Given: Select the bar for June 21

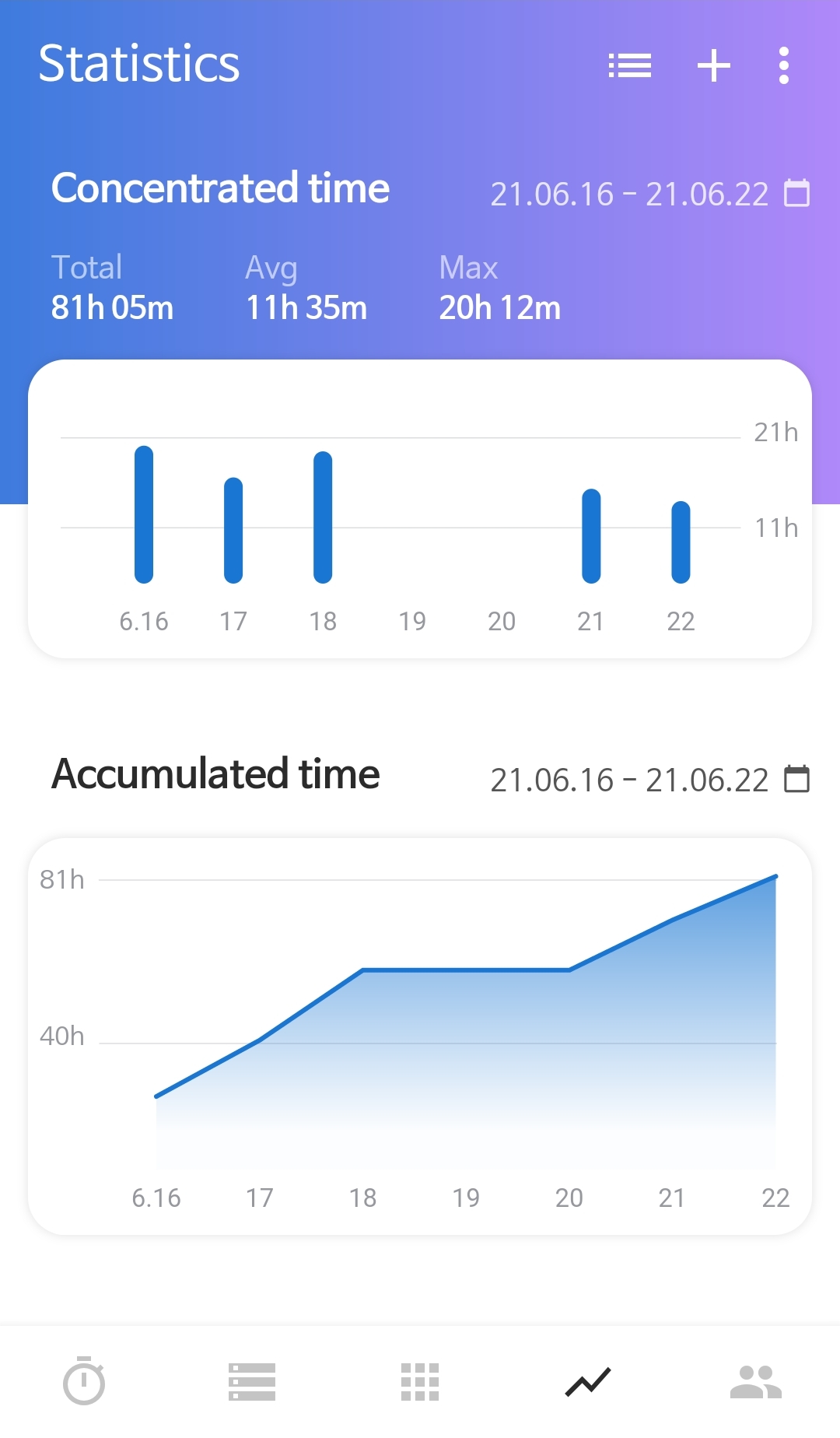Looking at the screenshot, I should pos(591,537).
